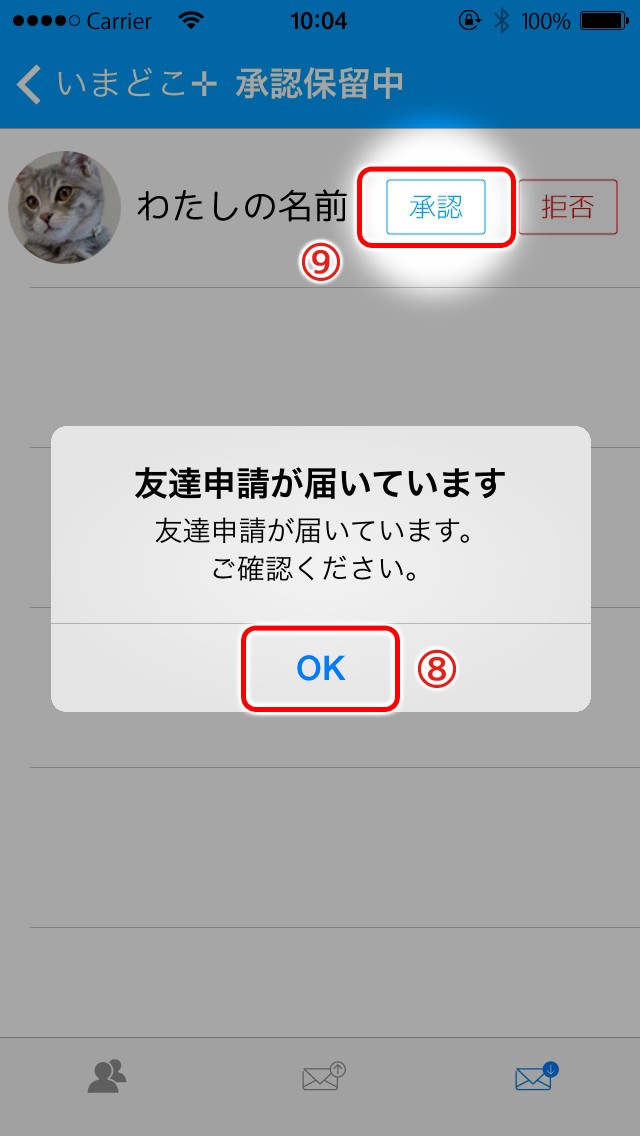The height and width of the screenshot is (1136, 640).
Task: Approve the request with the 承認 button
Action: (x=436, y=207)
